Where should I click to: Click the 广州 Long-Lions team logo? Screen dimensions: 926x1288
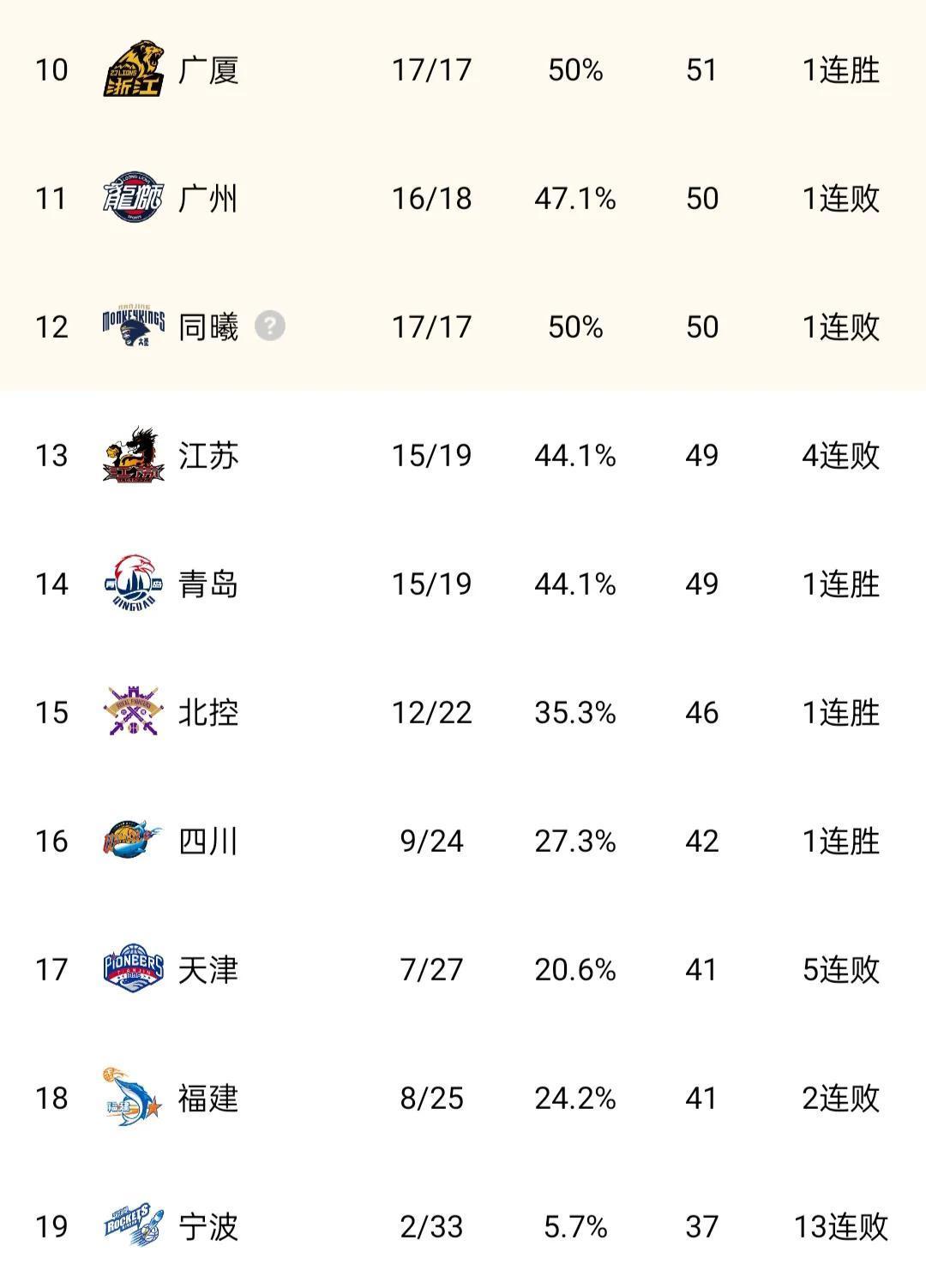coord(133,197)
